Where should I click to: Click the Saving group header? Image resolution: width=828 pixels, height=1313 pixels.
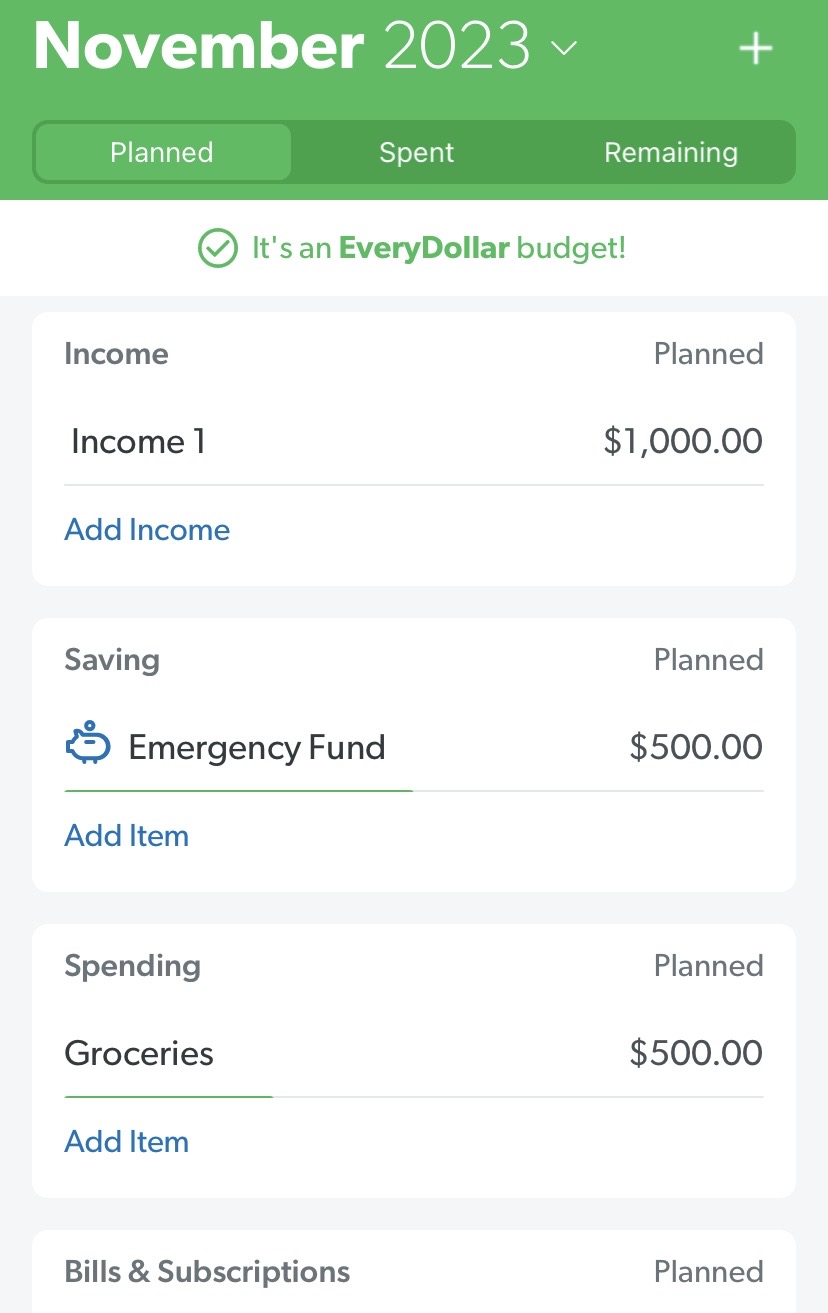[x=112, y=659]
